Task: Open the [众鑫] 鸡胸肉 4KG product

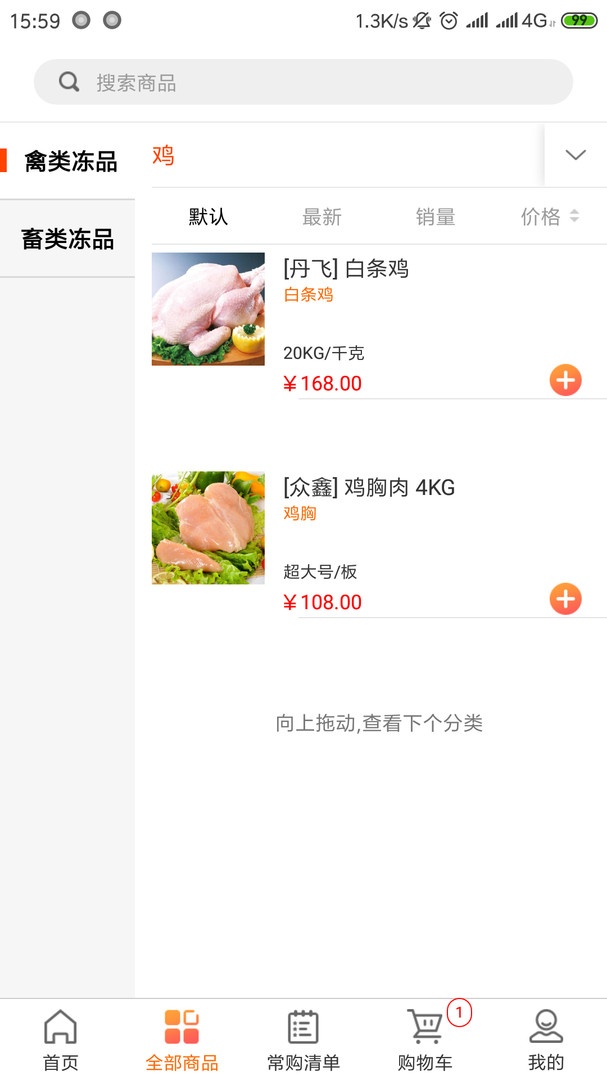Action: point(369,488)
